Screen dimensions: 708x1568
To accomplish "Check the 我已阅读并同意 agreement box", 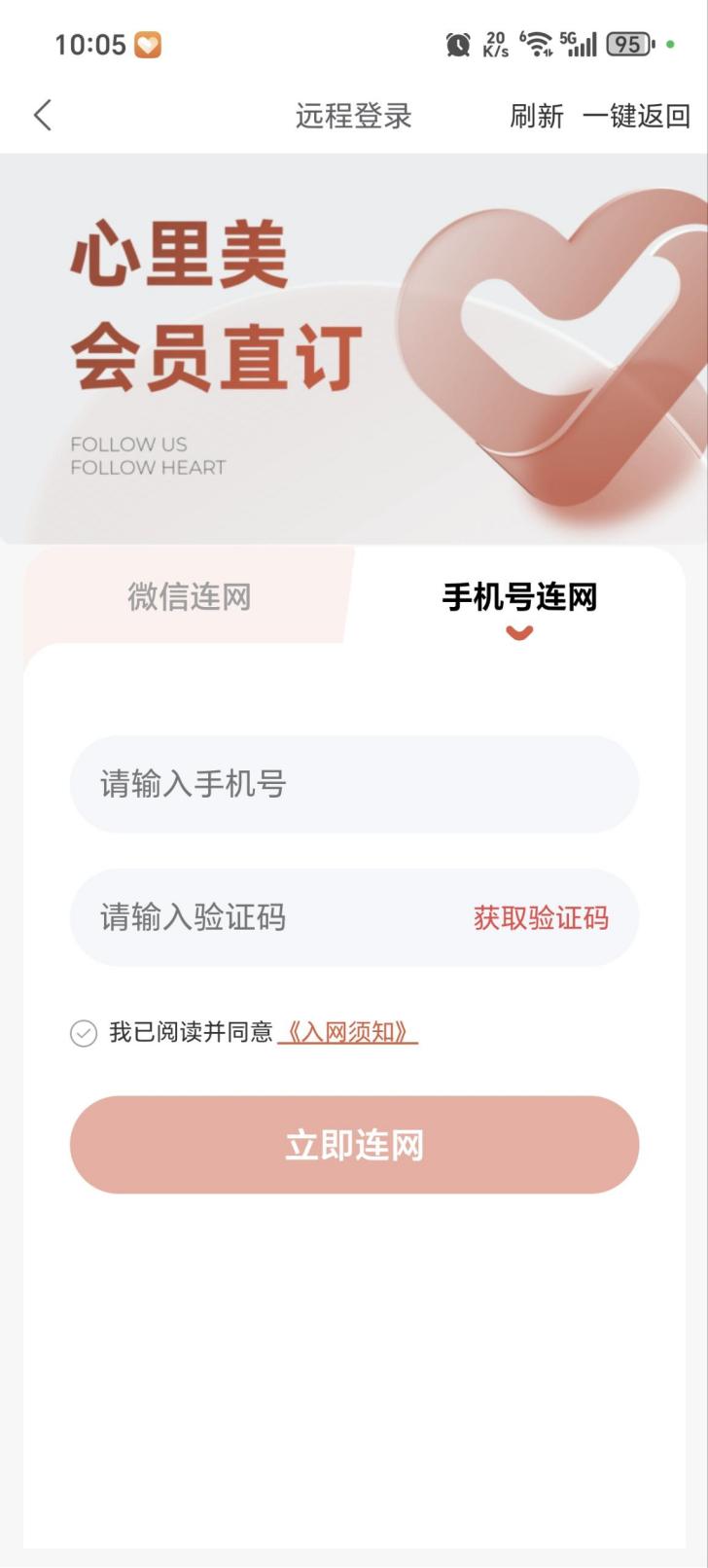I will click(x=84, y=1033).
